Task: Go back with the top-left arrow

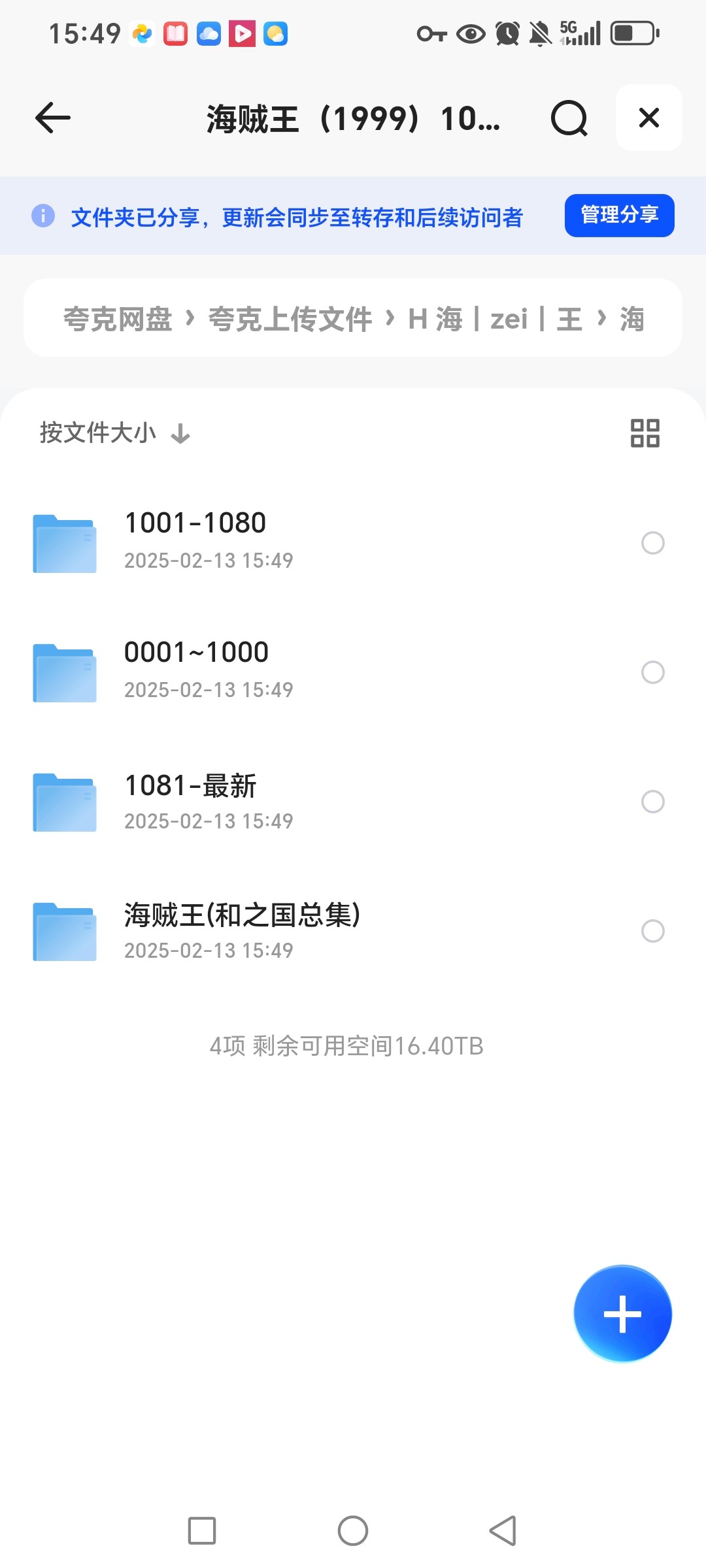Action: click(x=52, y=118)
